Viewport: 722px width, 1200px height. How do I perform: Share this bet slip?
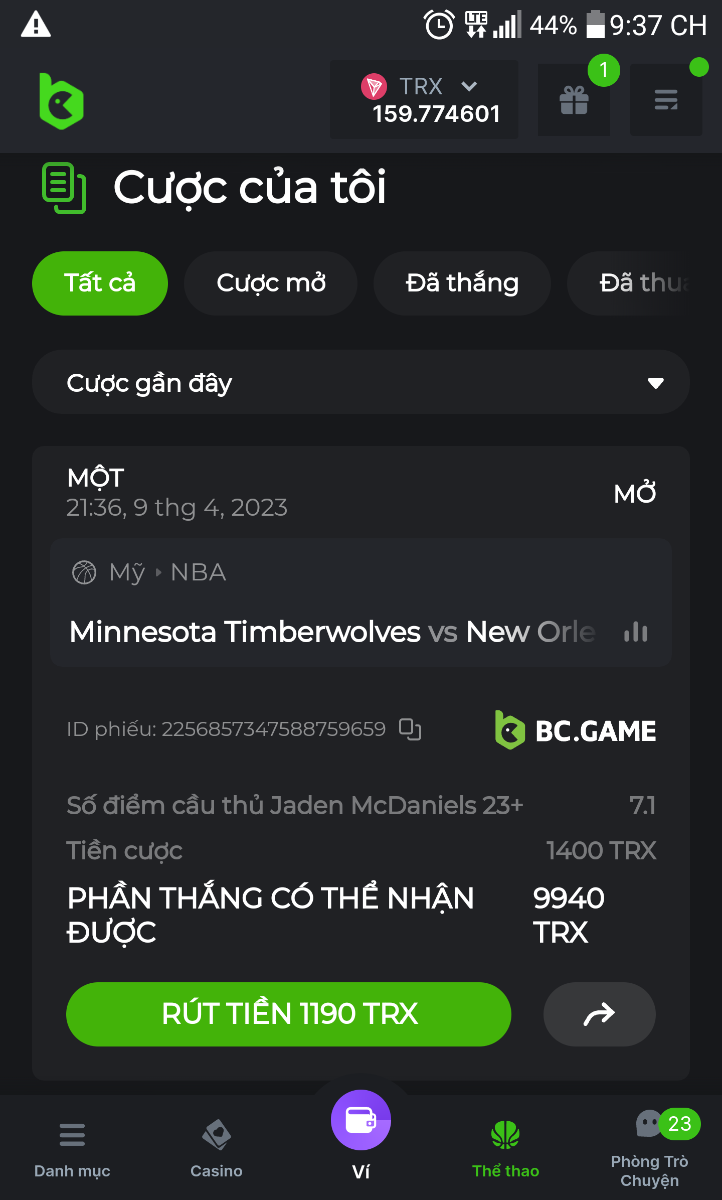pos(599,1014)
